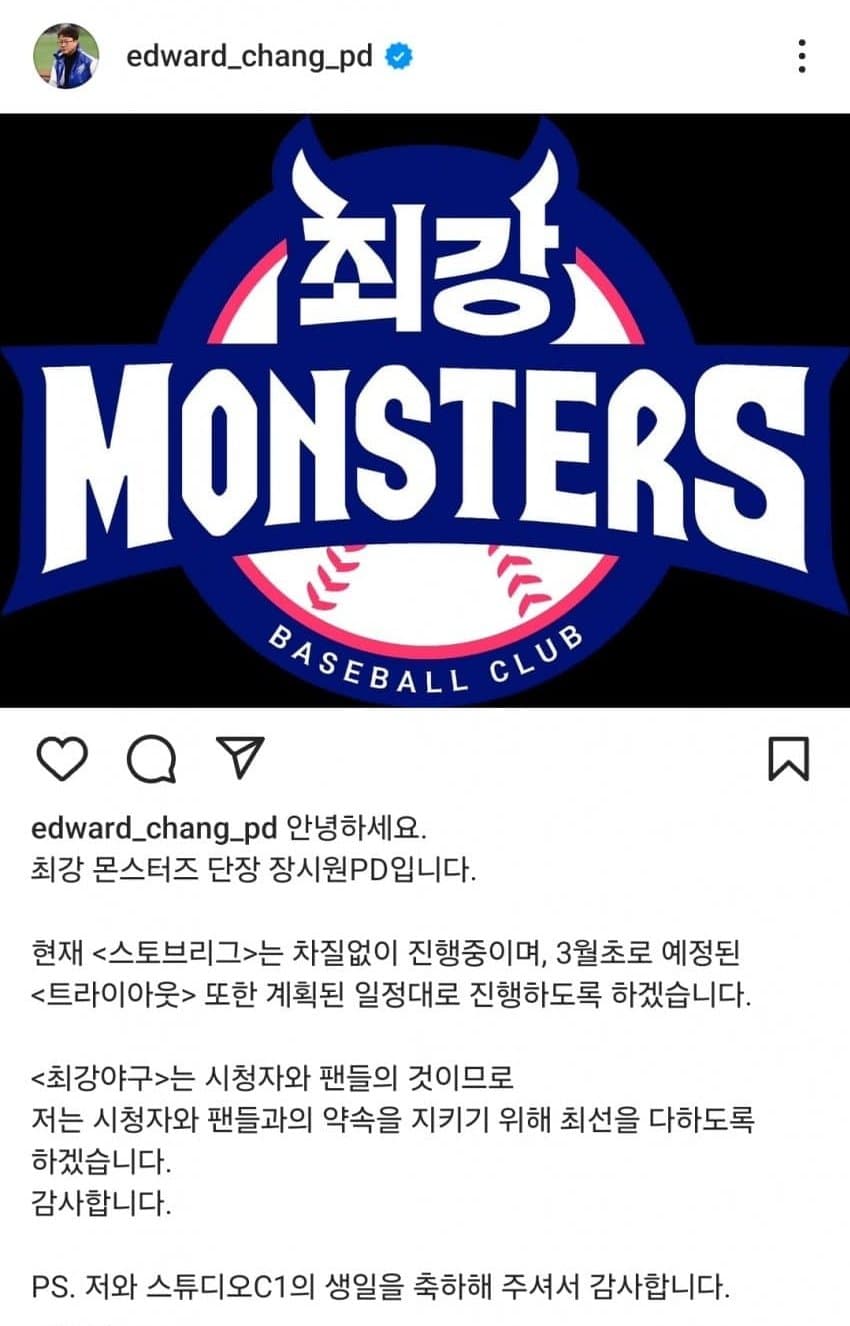The image size is (850, 1326).
Task: Open the edward_chang_pd username in the header
Action: (x=249, y=56)
